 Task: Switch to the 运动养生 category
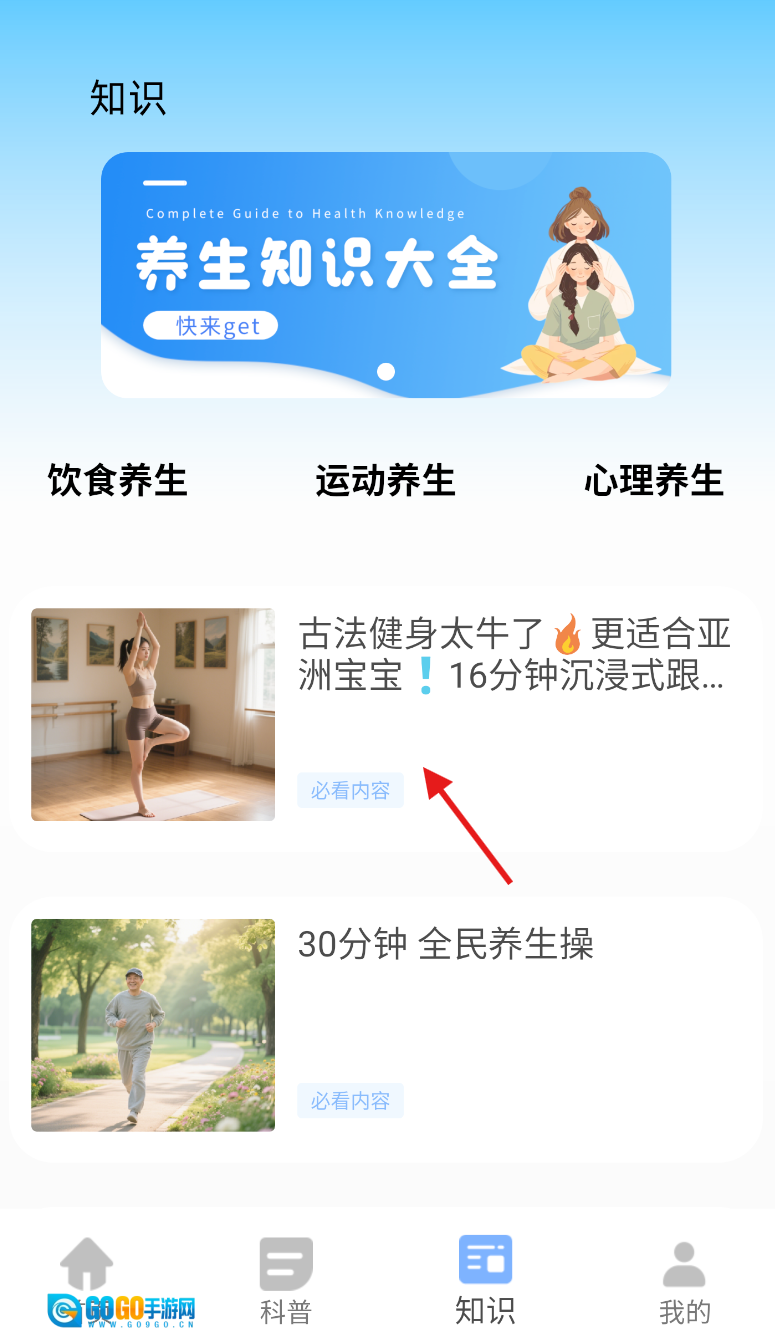point(385,481)
